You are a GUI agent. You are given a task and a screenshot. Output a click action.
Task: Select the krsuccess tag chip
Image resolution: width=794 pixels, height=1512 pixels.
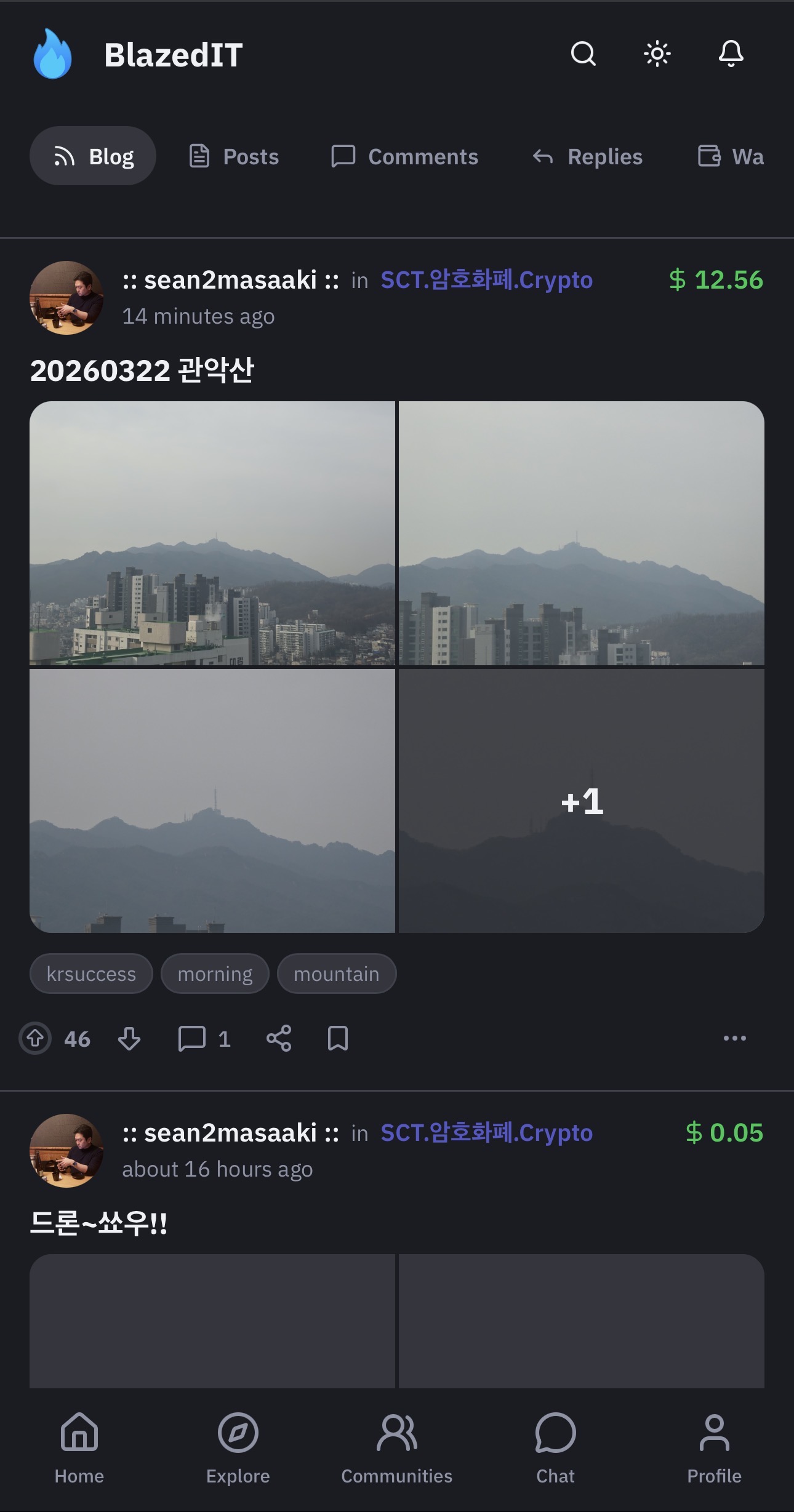click(91, 974)
